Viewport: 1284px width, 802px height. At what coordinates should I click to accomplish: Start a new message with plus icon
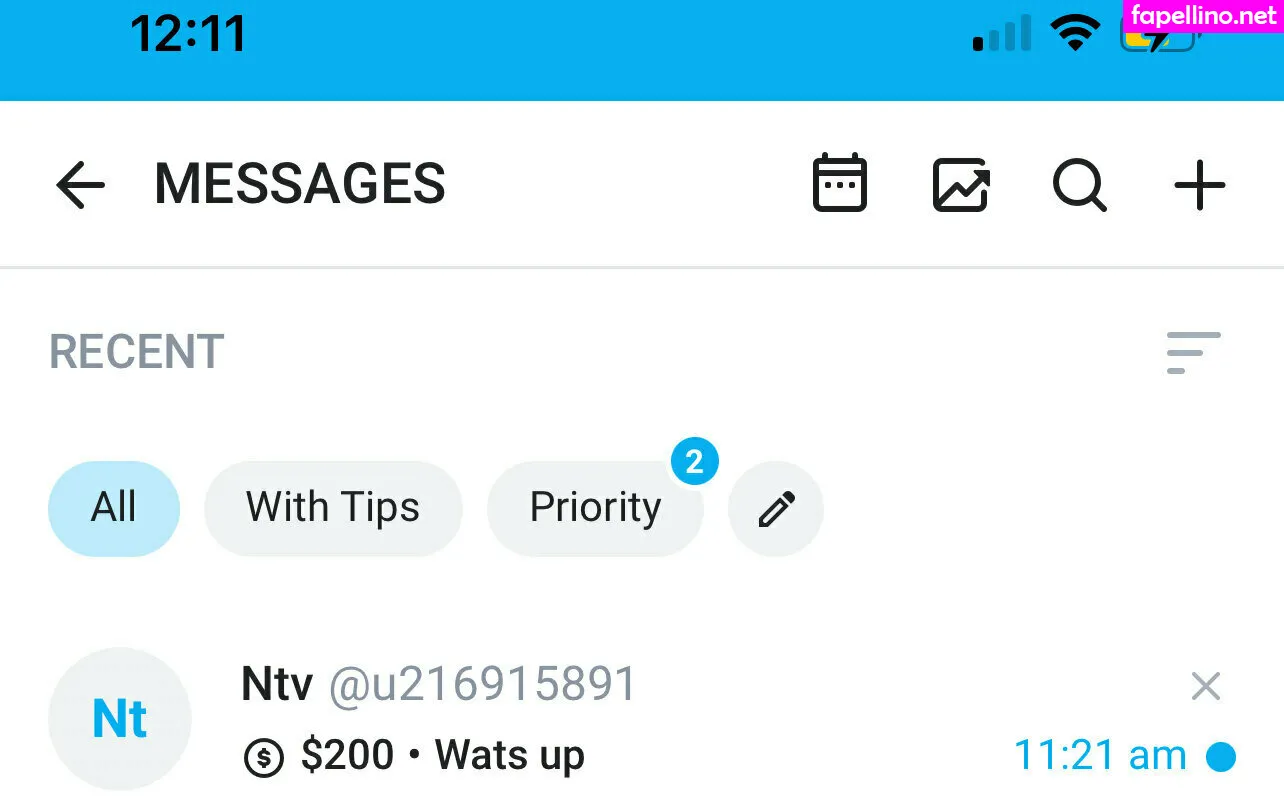[x=1199, y=185]
